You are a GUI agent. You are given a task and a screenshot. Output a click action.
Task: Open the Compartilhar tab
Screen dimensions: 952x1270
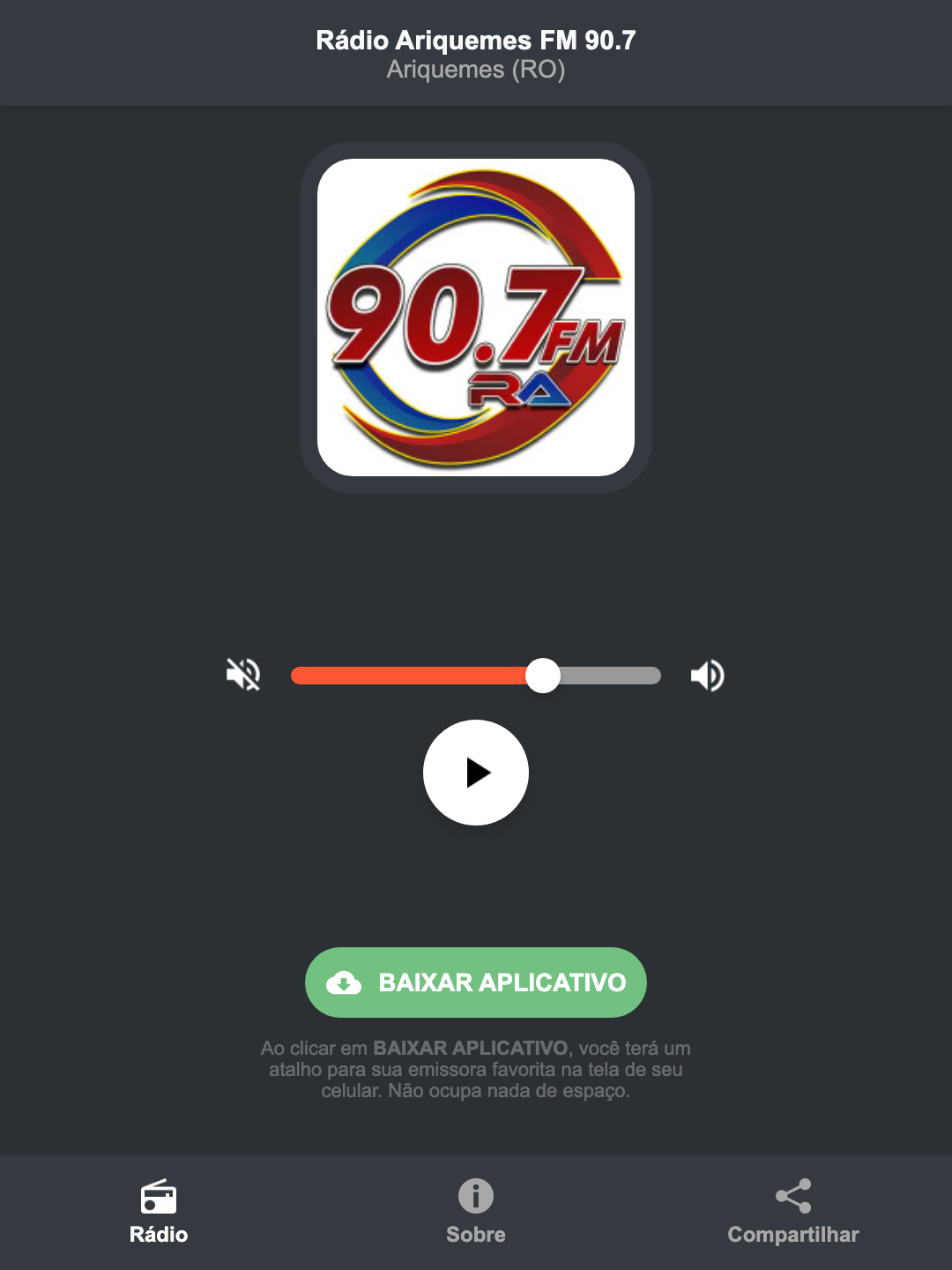(x=792, y=1213)
